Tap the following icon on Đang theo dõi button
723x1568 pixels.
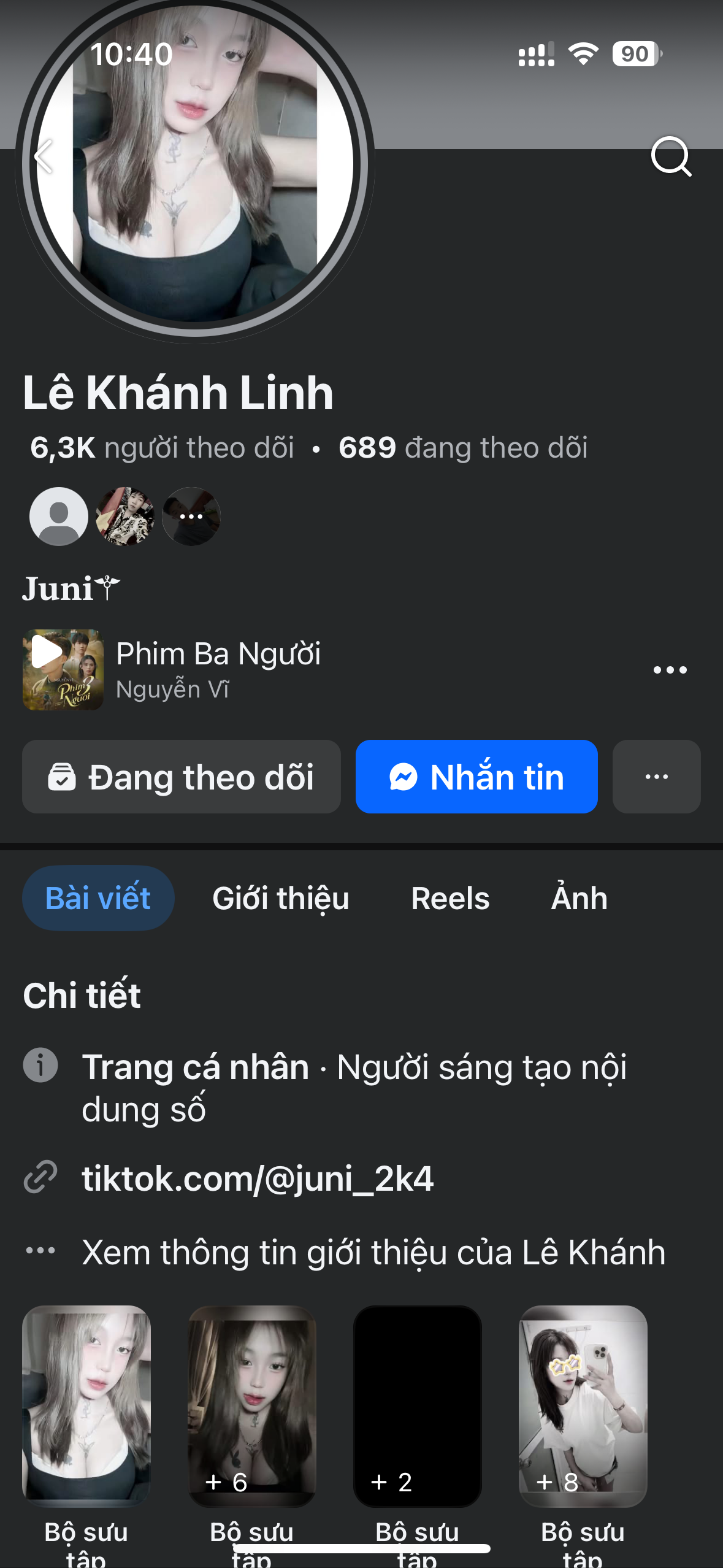click(64, 777)
